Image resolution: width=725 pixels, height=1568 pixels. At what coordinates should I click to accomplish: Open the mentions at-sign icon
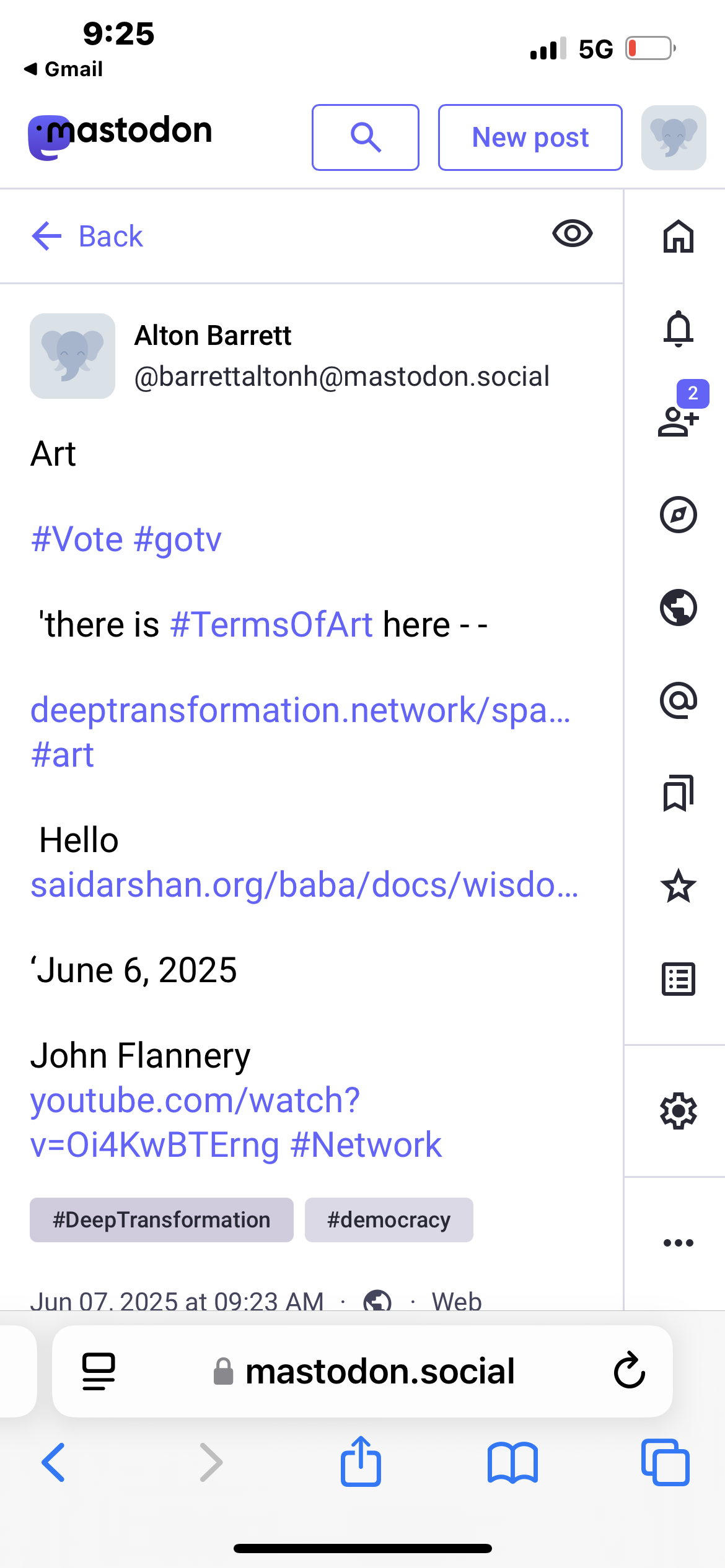coord(679,700)
